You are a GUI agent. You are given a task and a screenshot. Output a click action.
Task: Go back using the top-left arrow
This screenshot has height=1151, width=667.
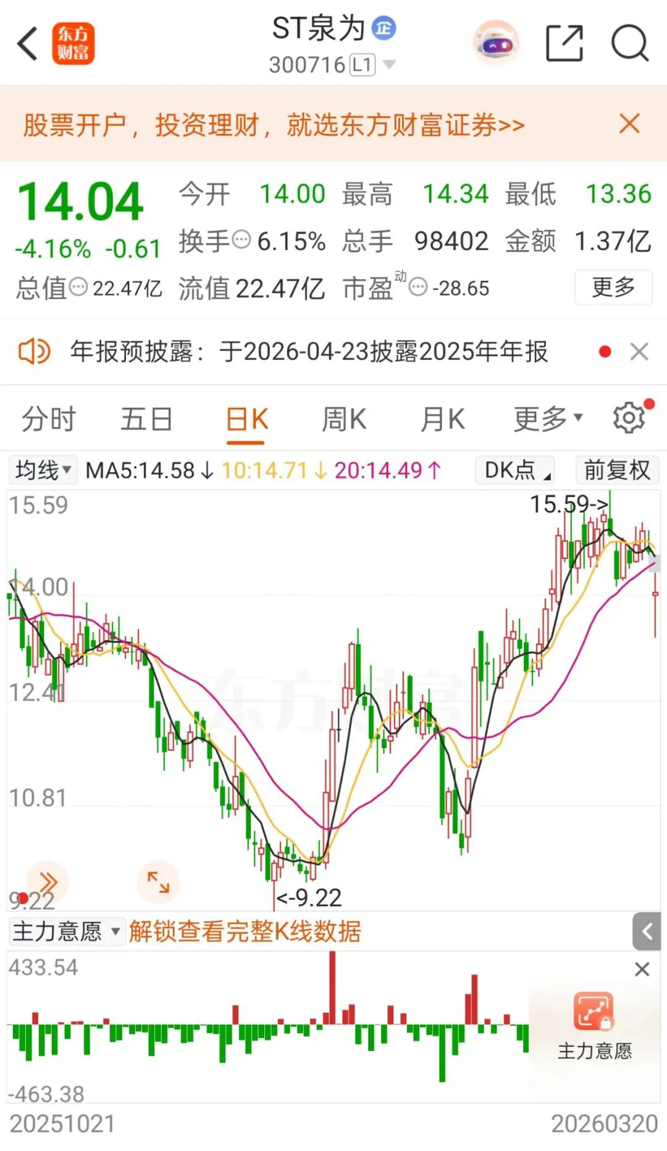point(28,44)
